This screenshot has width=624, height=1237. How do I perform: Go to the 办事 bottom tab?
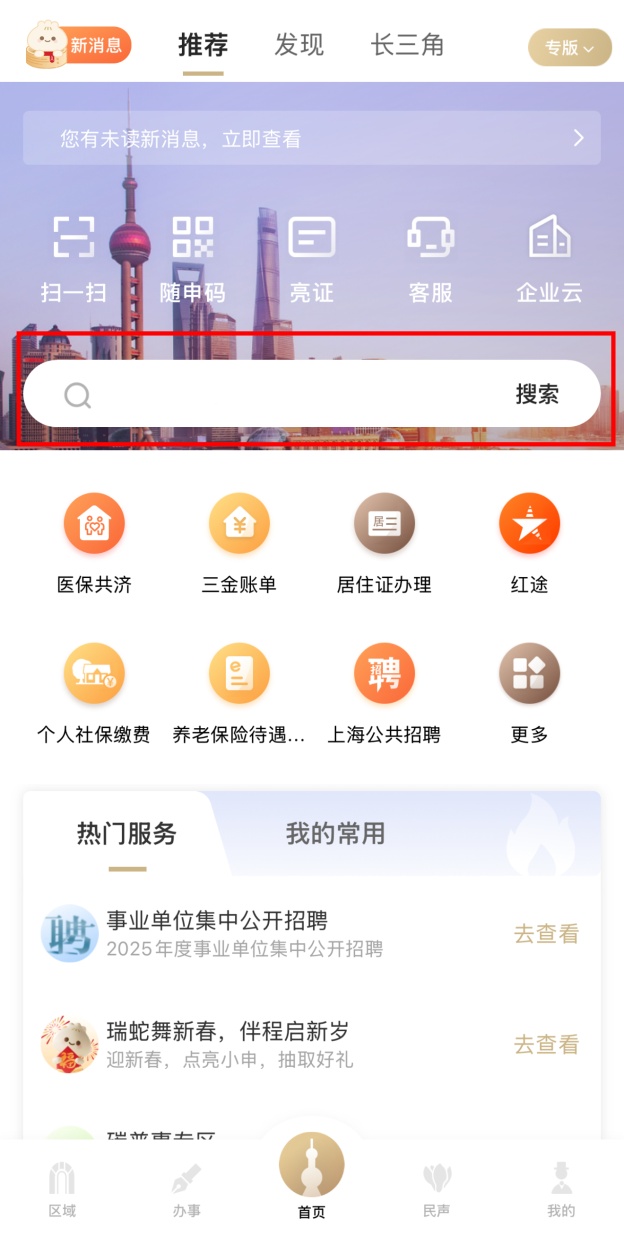(x=186, y=1190)
